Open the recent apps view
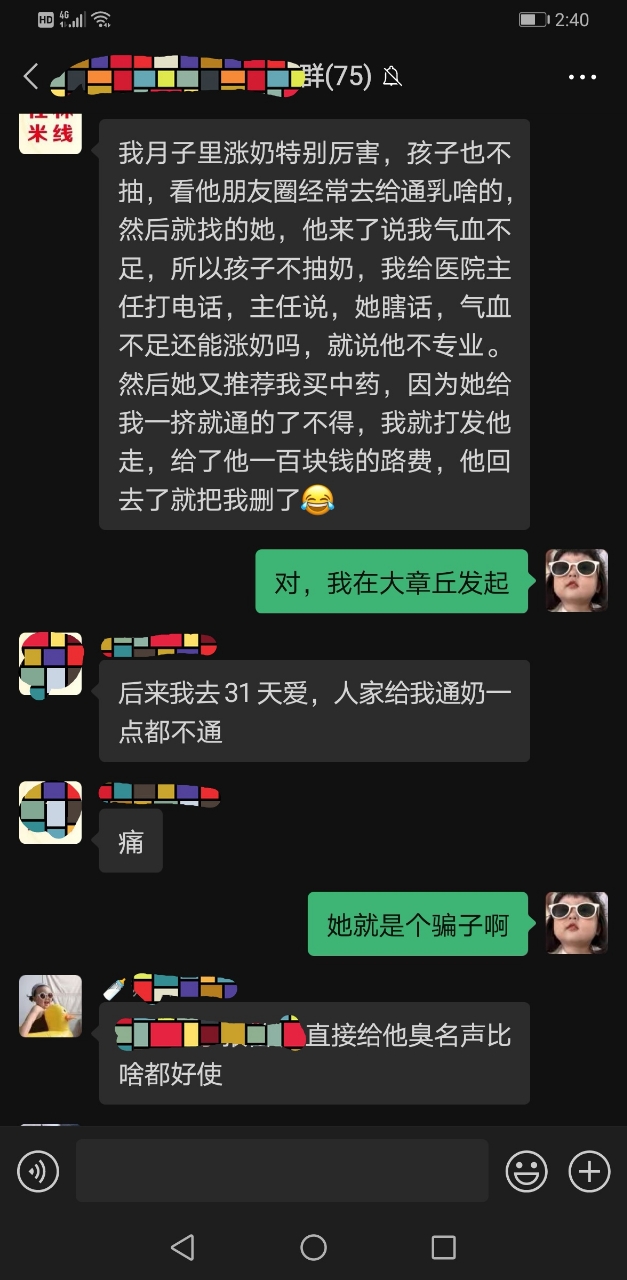 pos(443,1247)
